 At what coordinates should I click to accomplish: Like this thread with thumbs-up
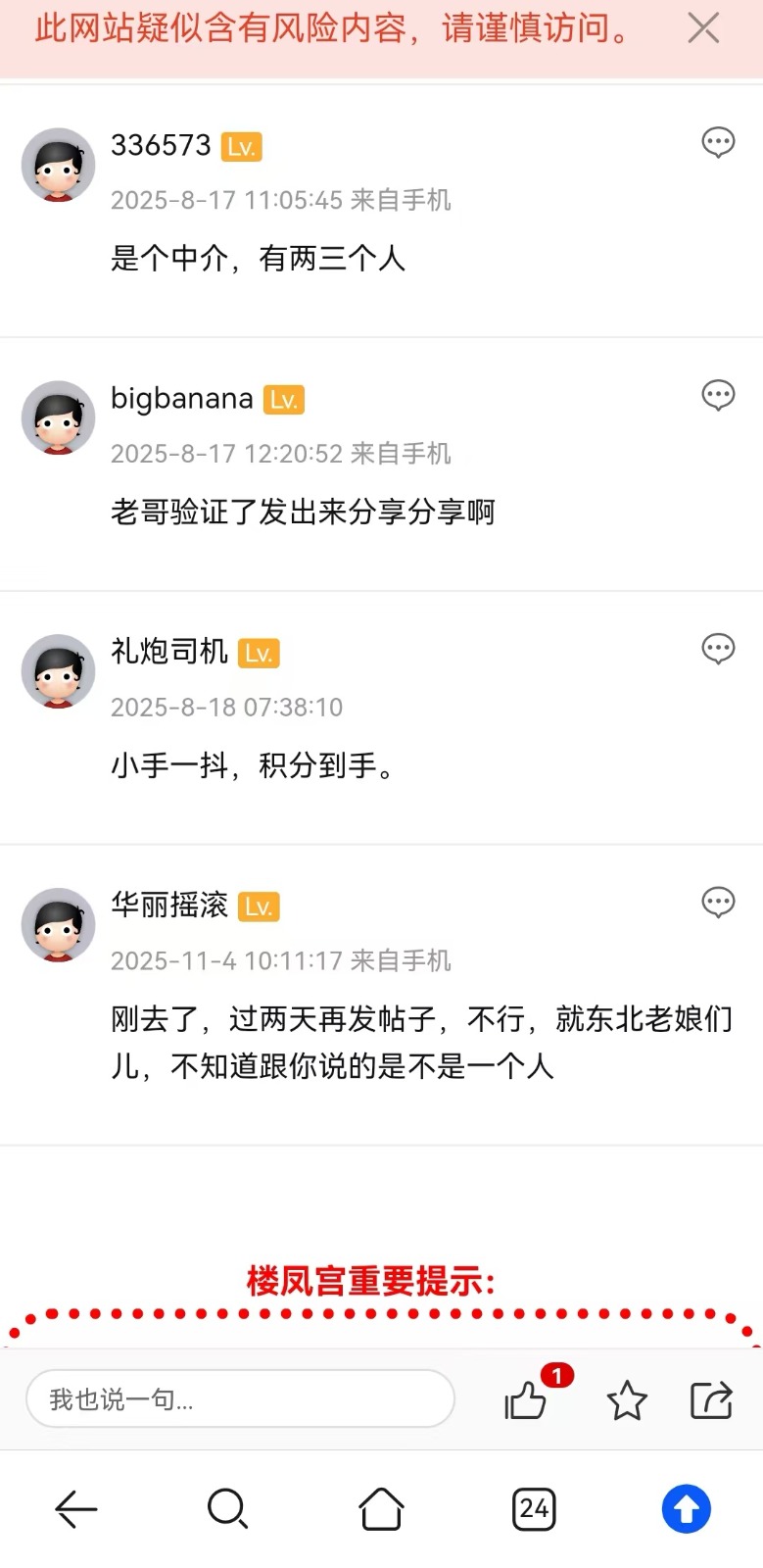coord(527,1399)
